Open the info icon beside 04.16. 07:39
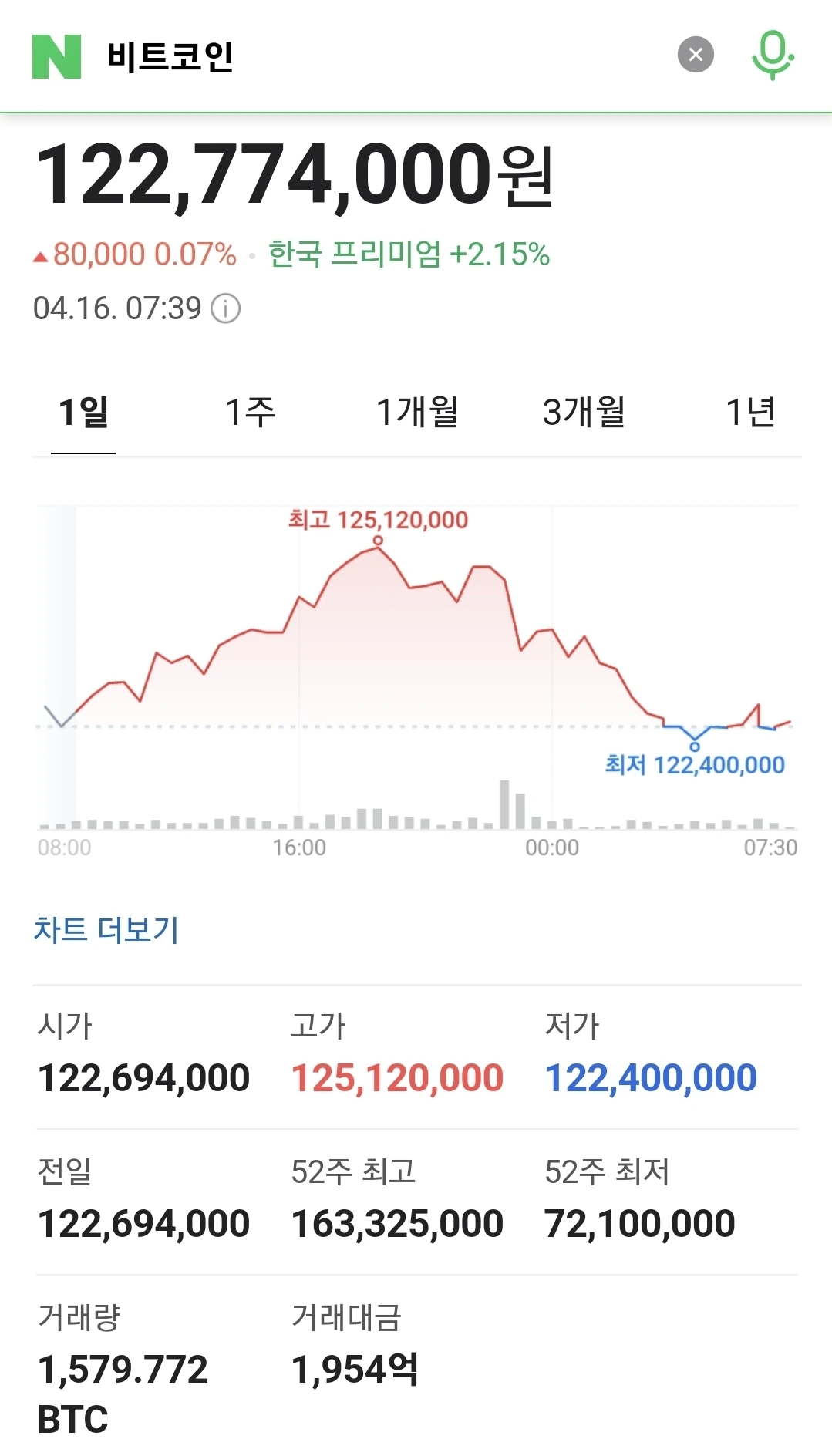Image resolution: width=832 pixels, height=1456 pixels. [226, 308]
